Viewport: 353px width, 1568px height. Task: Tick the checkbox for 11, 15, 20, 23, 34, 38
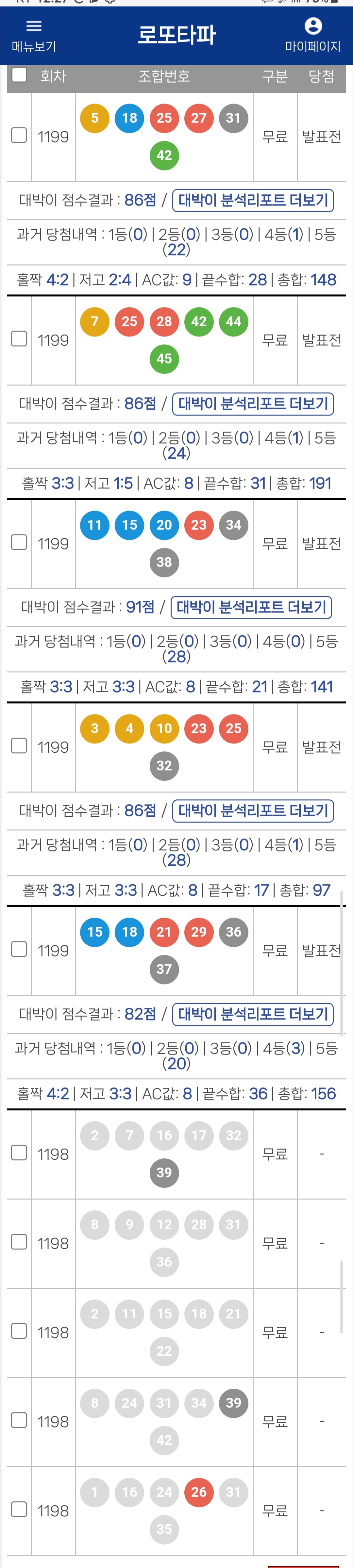pyautogui.click(x=20, y=542)
